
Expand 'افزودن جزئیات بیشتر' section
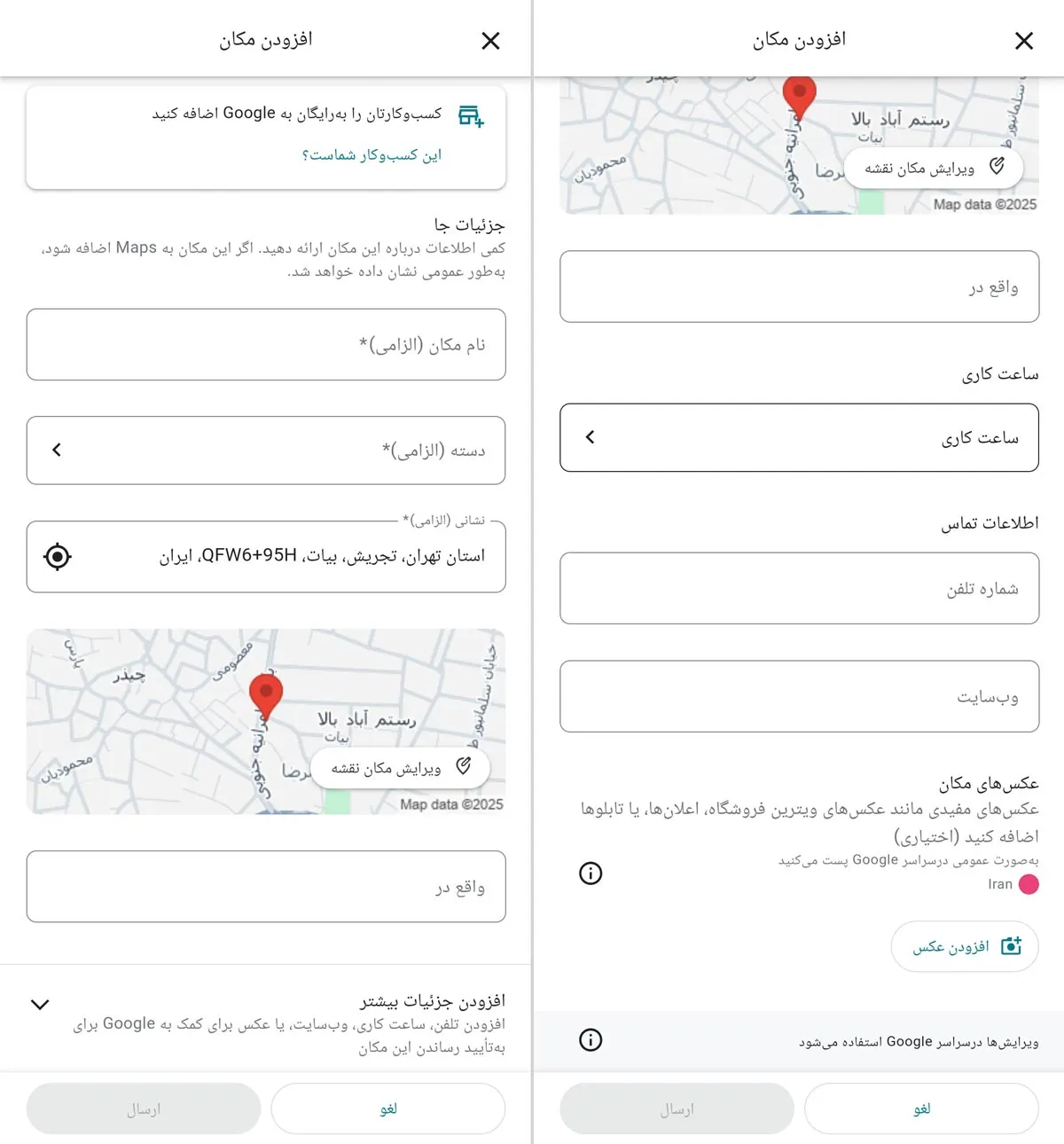coord(40,1005)
